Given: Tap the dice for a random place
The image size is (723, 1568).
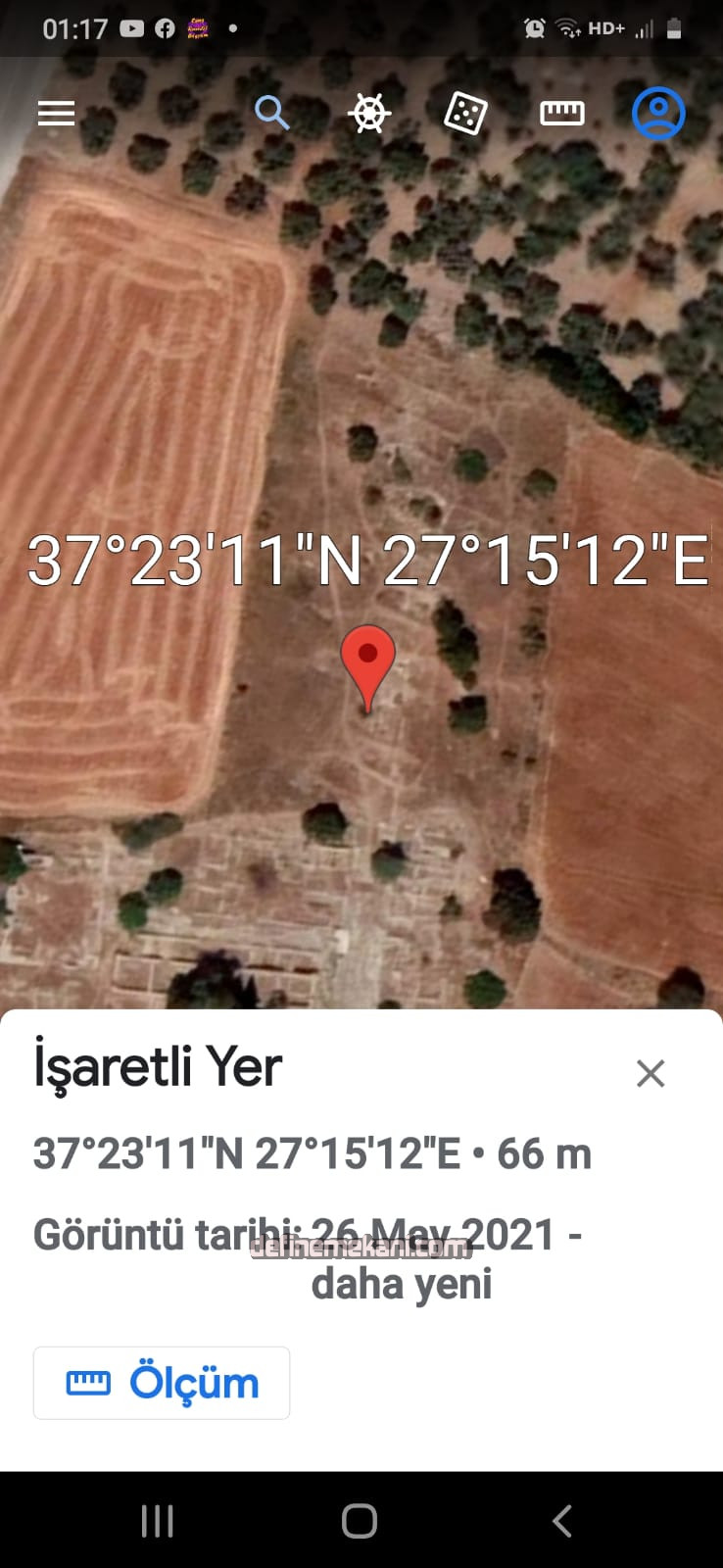Looking at the screenshot, I should (465, 114).
